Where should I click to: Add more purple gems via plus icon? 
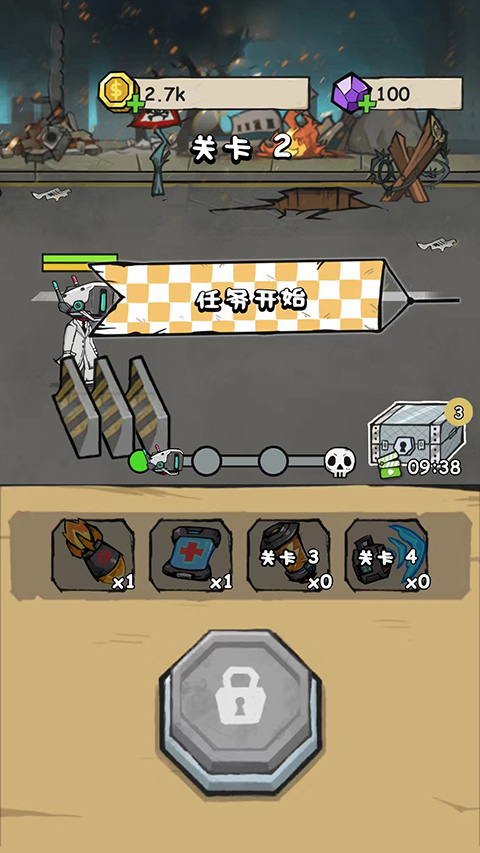[367, 103]
